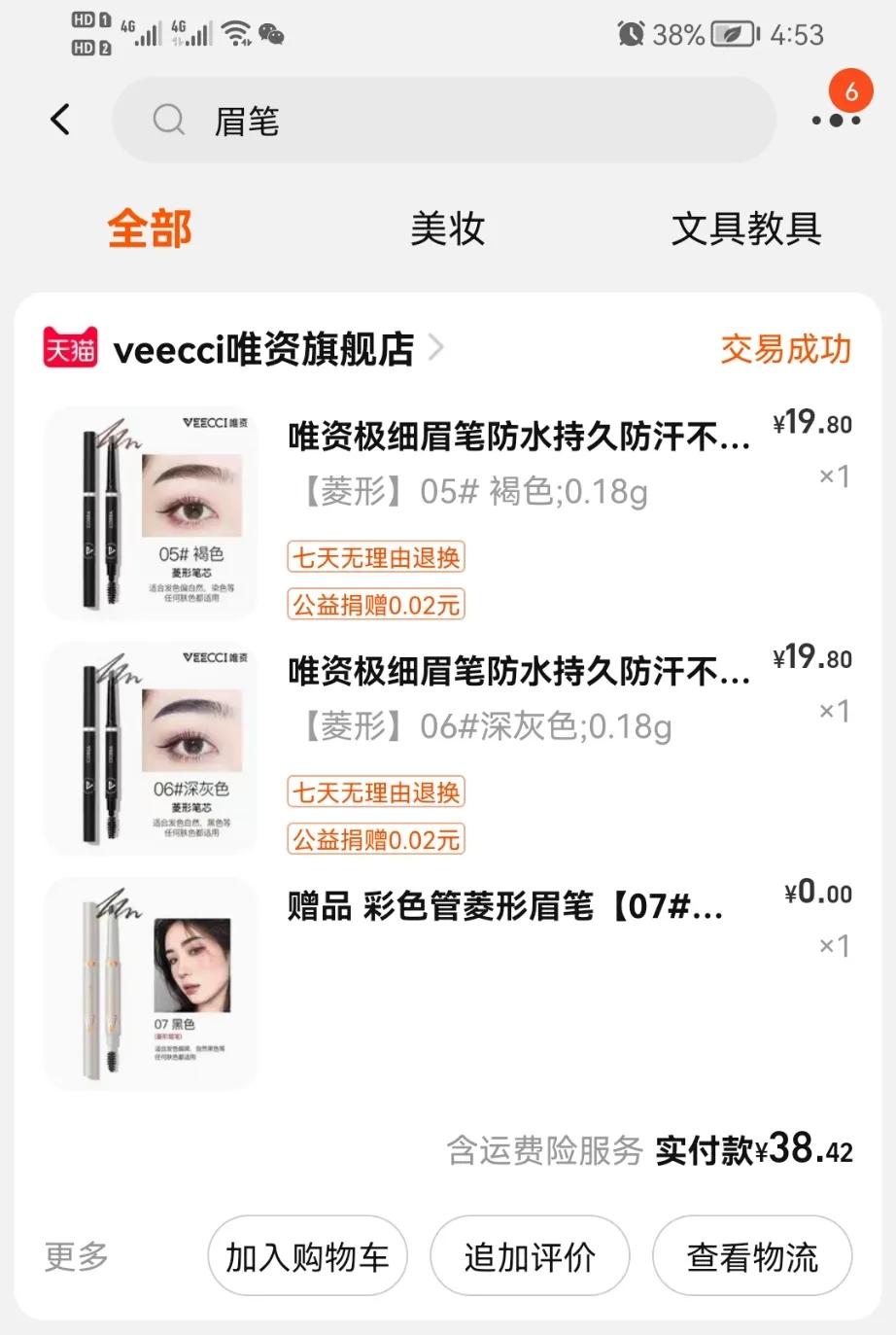Tap 查看物流 to view logistics
Screen dimensions: 896x1335
point(752,1255)
